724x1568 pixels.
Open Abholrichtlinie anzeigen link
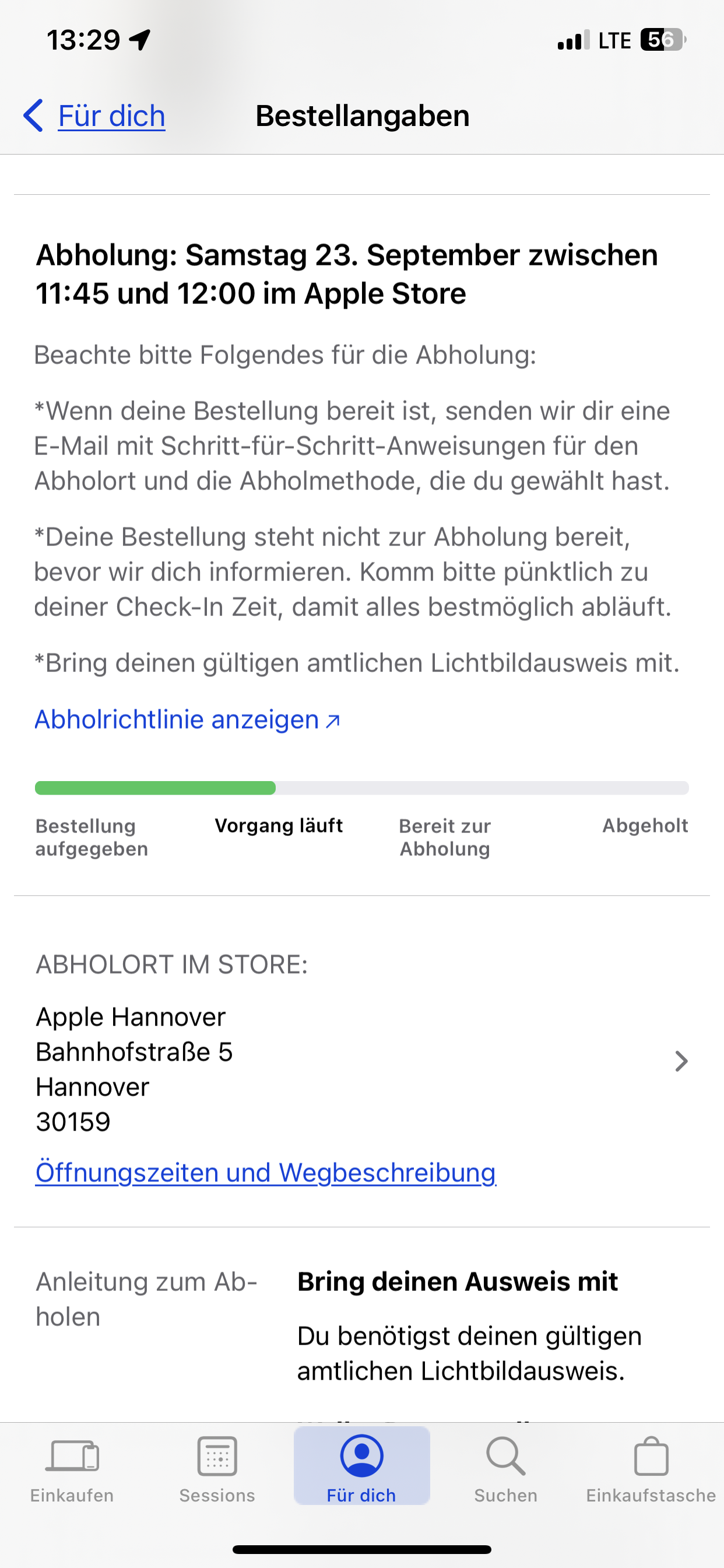[187, 719]
